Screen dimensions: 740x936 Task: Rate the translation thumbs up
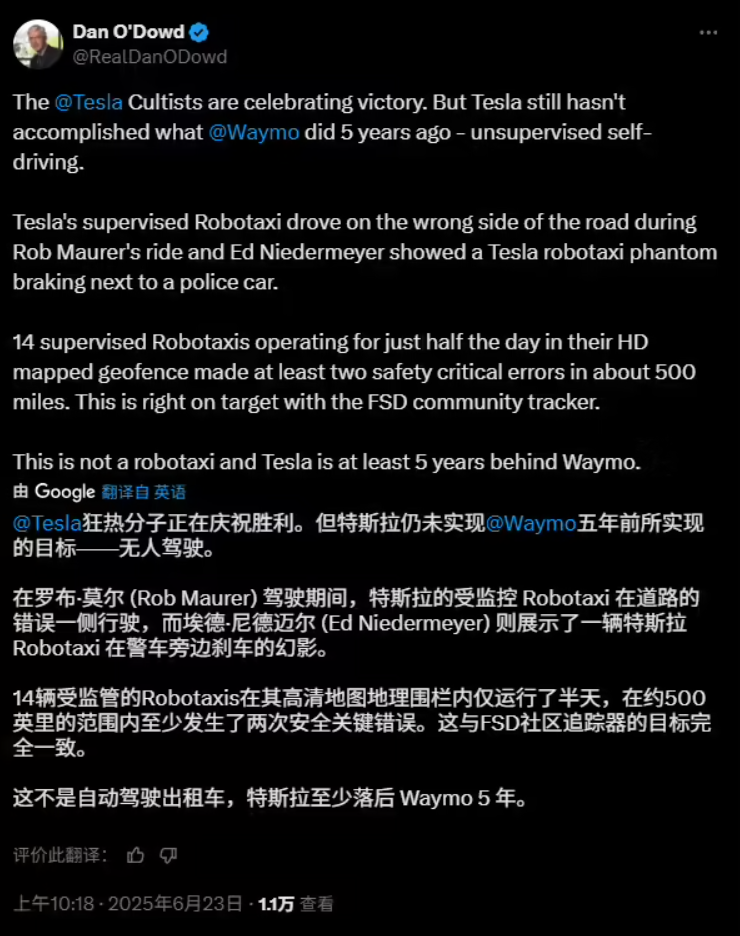(136, 855)
